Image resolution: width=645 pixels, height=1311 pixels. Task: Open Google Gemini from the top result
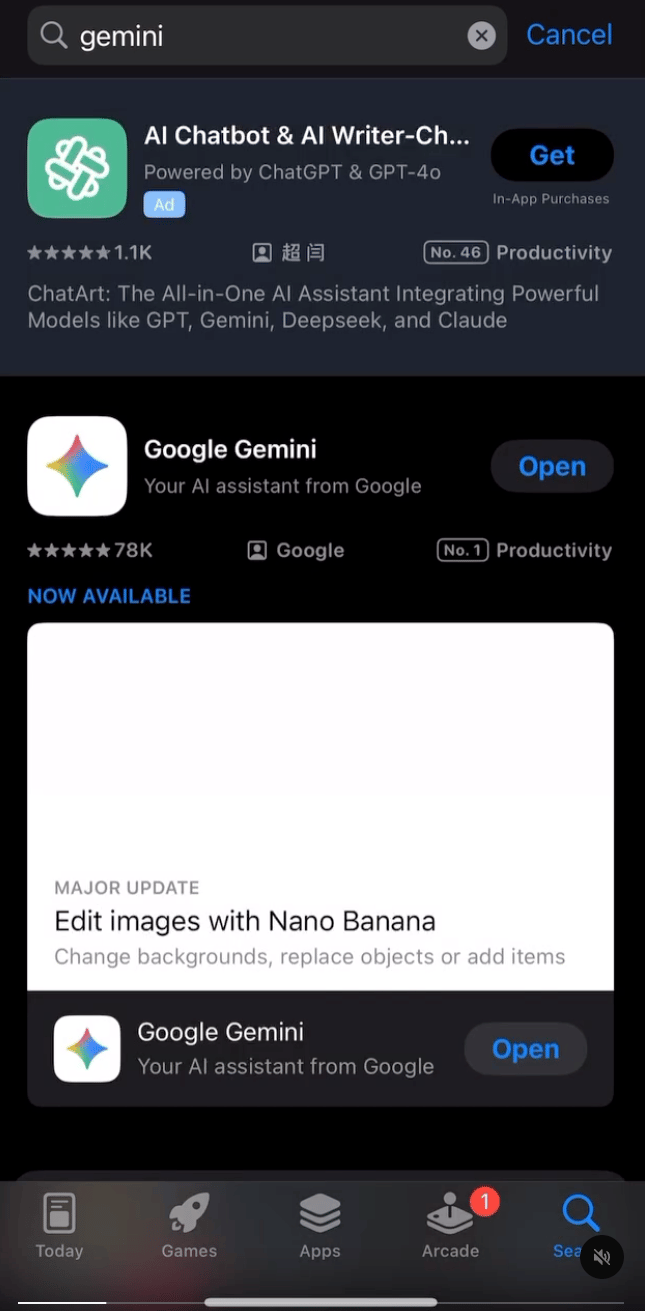[x=552, y=467]
